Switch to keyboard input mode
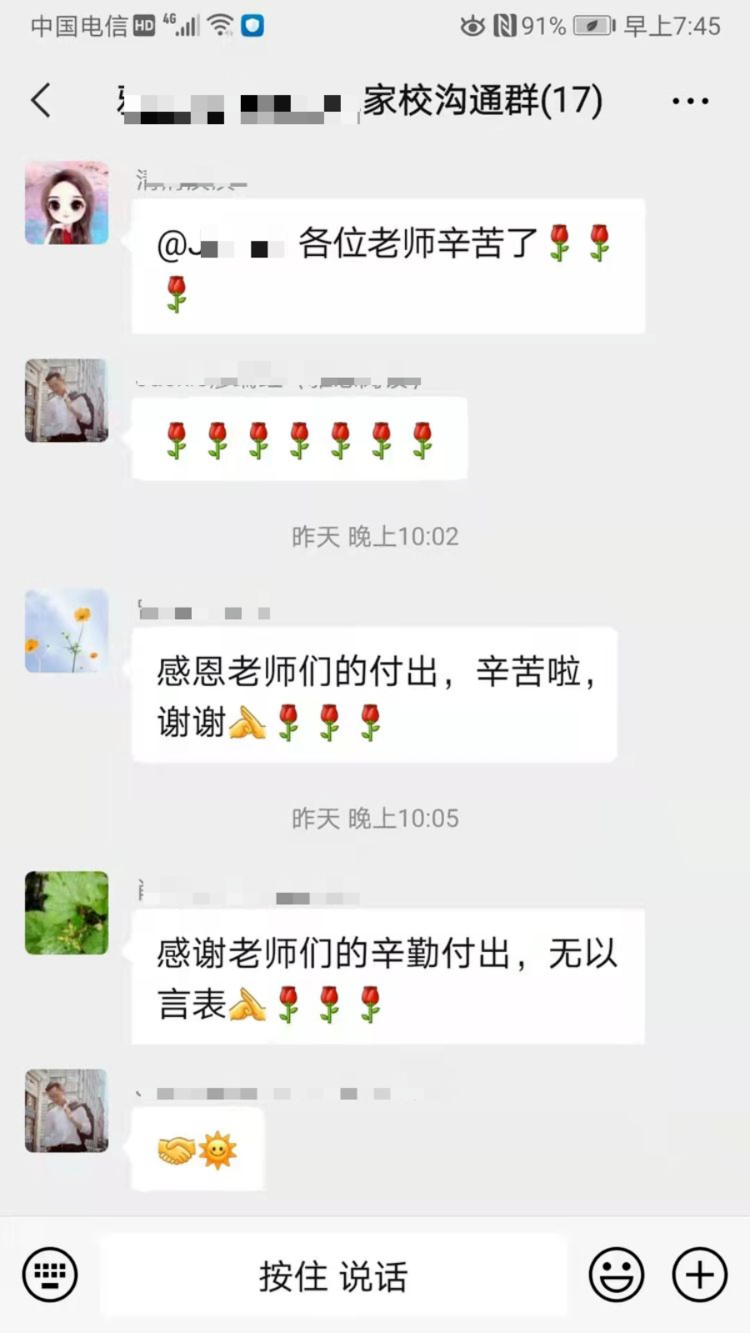The width and height of the screenshot is (750, 1333). click(x=50, y=1275)
